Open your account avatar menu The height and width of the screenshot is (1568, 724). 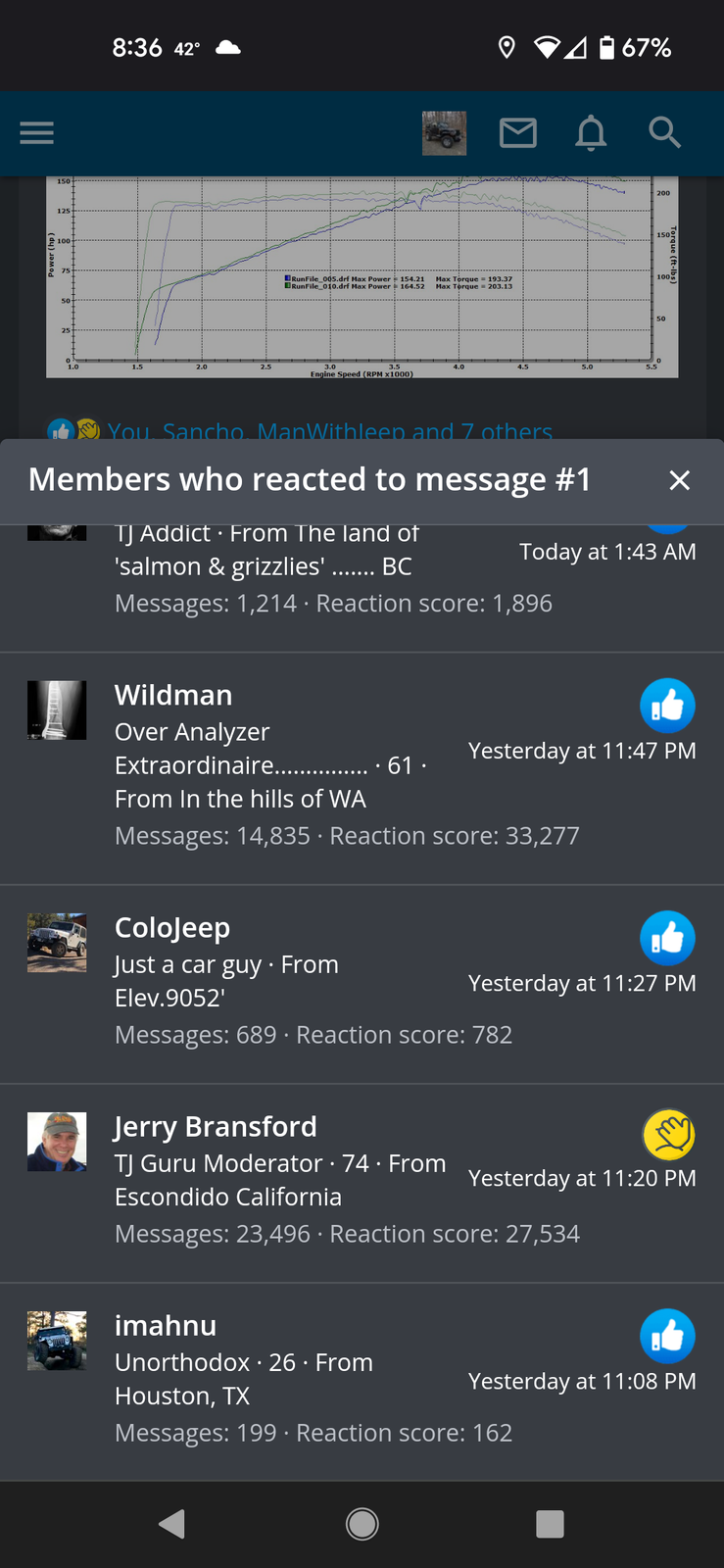click(444, 133)
